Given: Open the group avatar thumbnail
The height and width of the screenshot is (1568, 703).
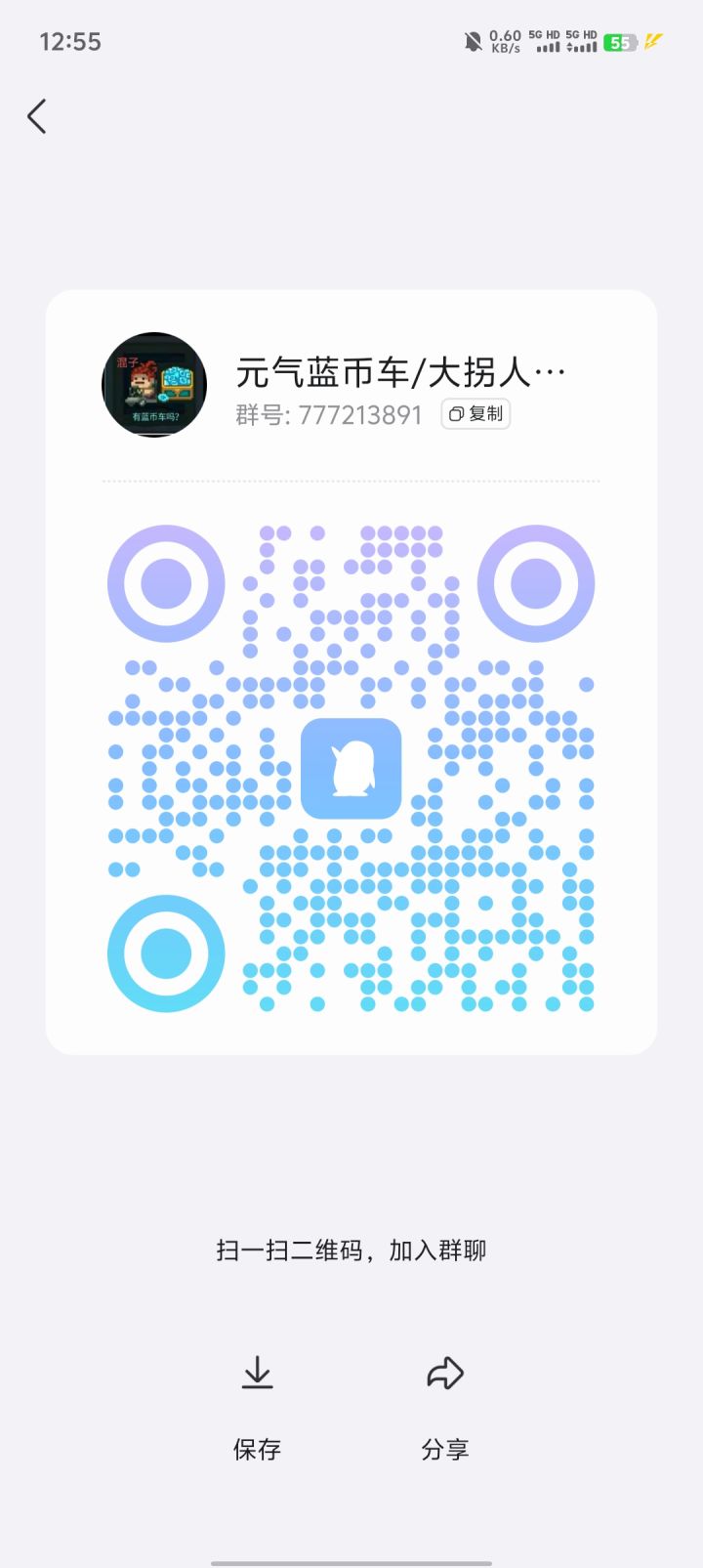Looking at the screenshot, I should (x=153, y=385).
